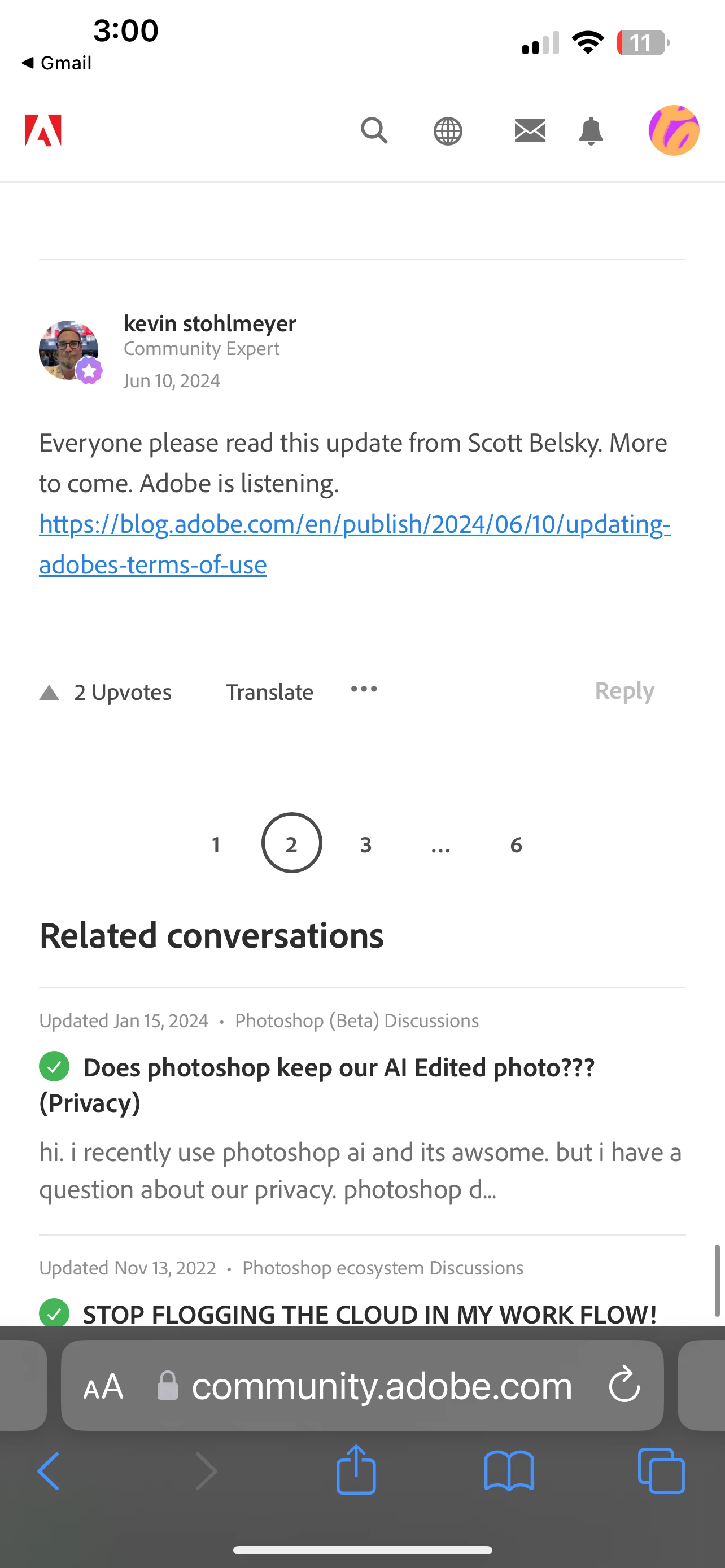Open the messages envelope icon

coord(530,131)
